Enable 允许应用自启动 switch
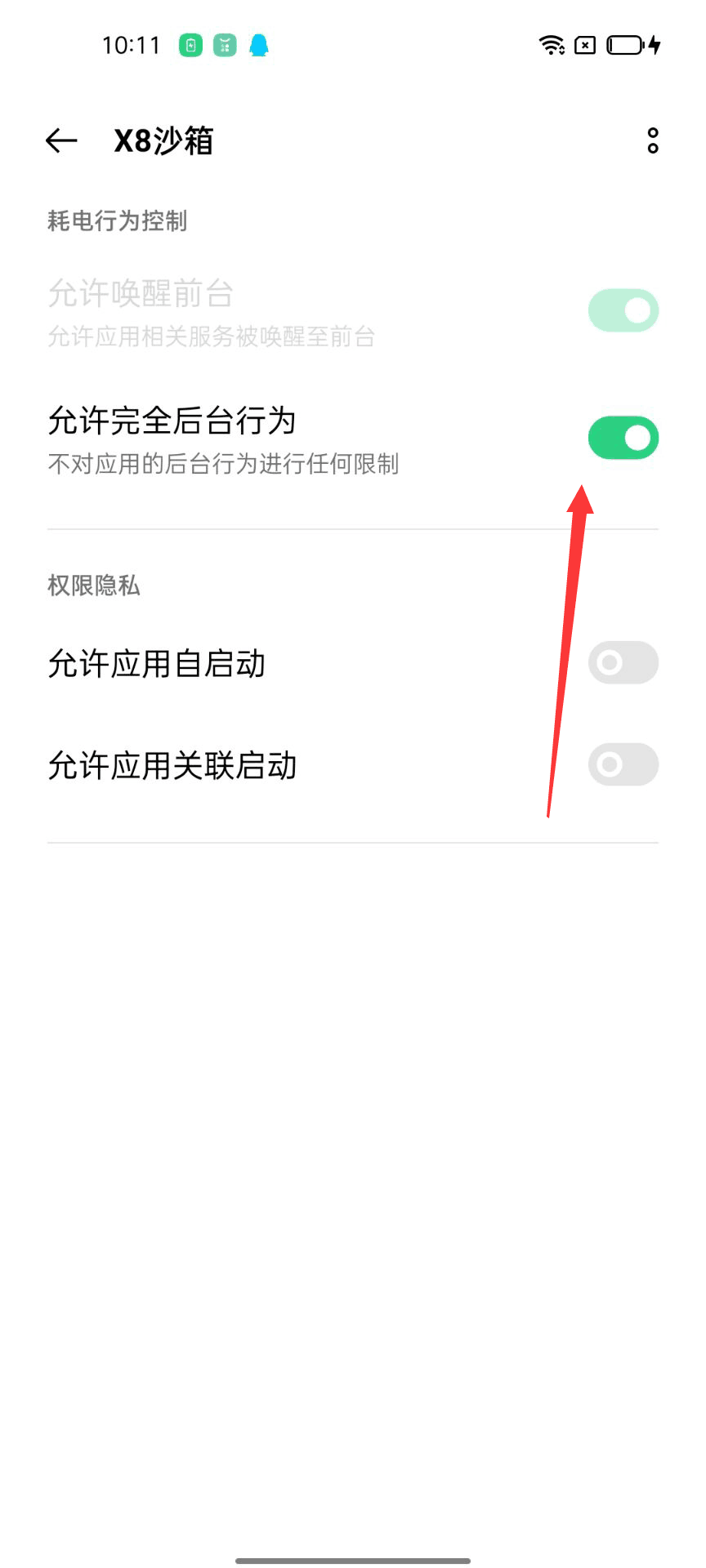Viewport: 706px width, 1568px height. 623,662
